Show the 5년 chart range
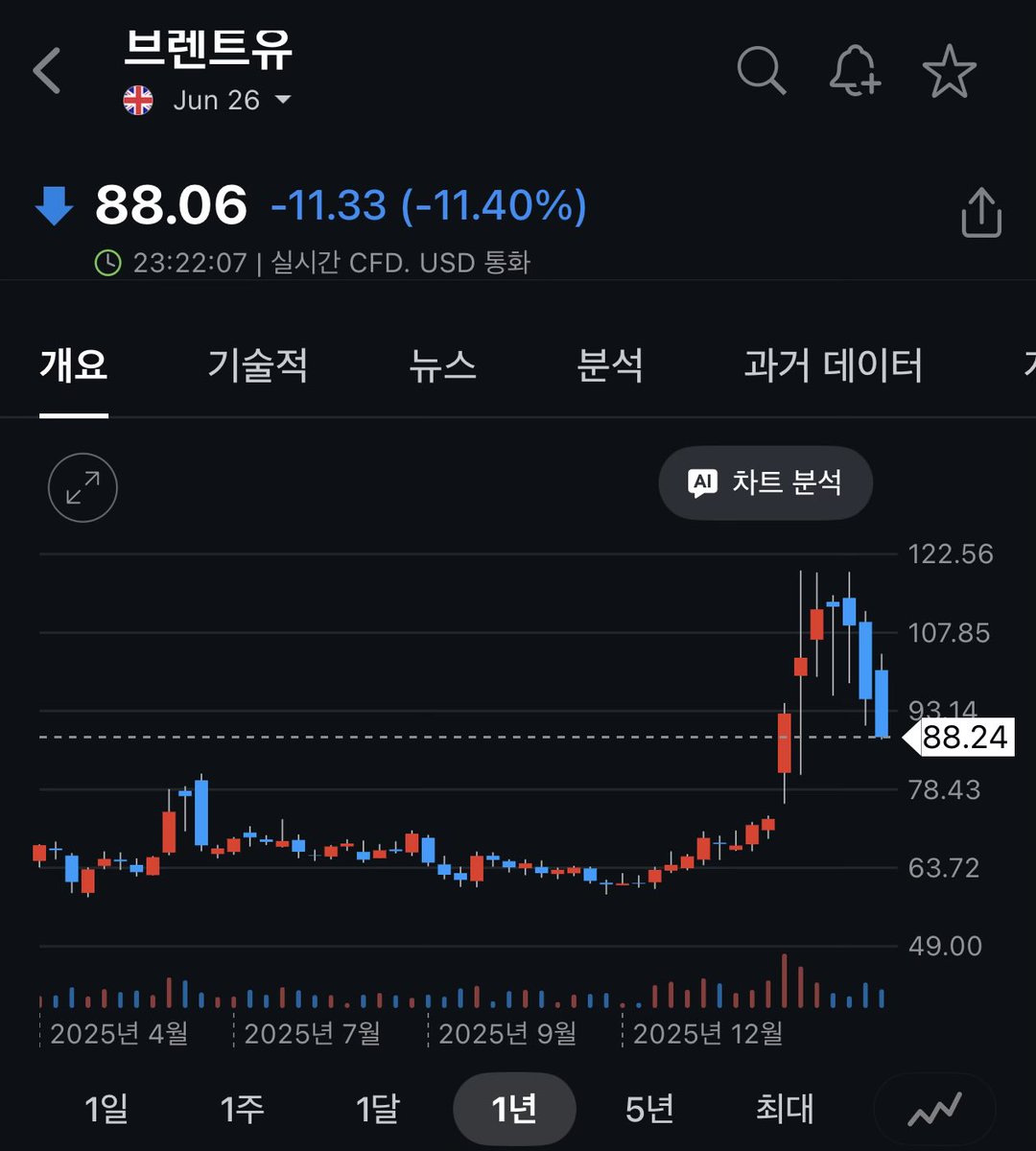1036x1151 pixels. pyautogui.click(x=649, y=1109)
